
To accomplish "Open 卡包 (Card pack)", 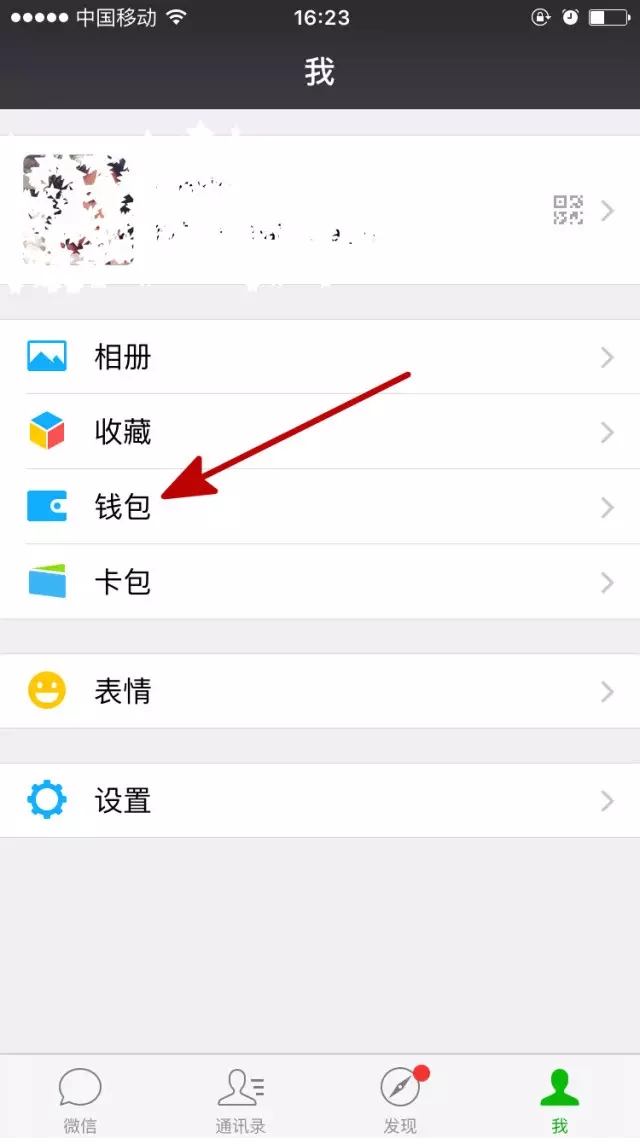I will point(320,582).
